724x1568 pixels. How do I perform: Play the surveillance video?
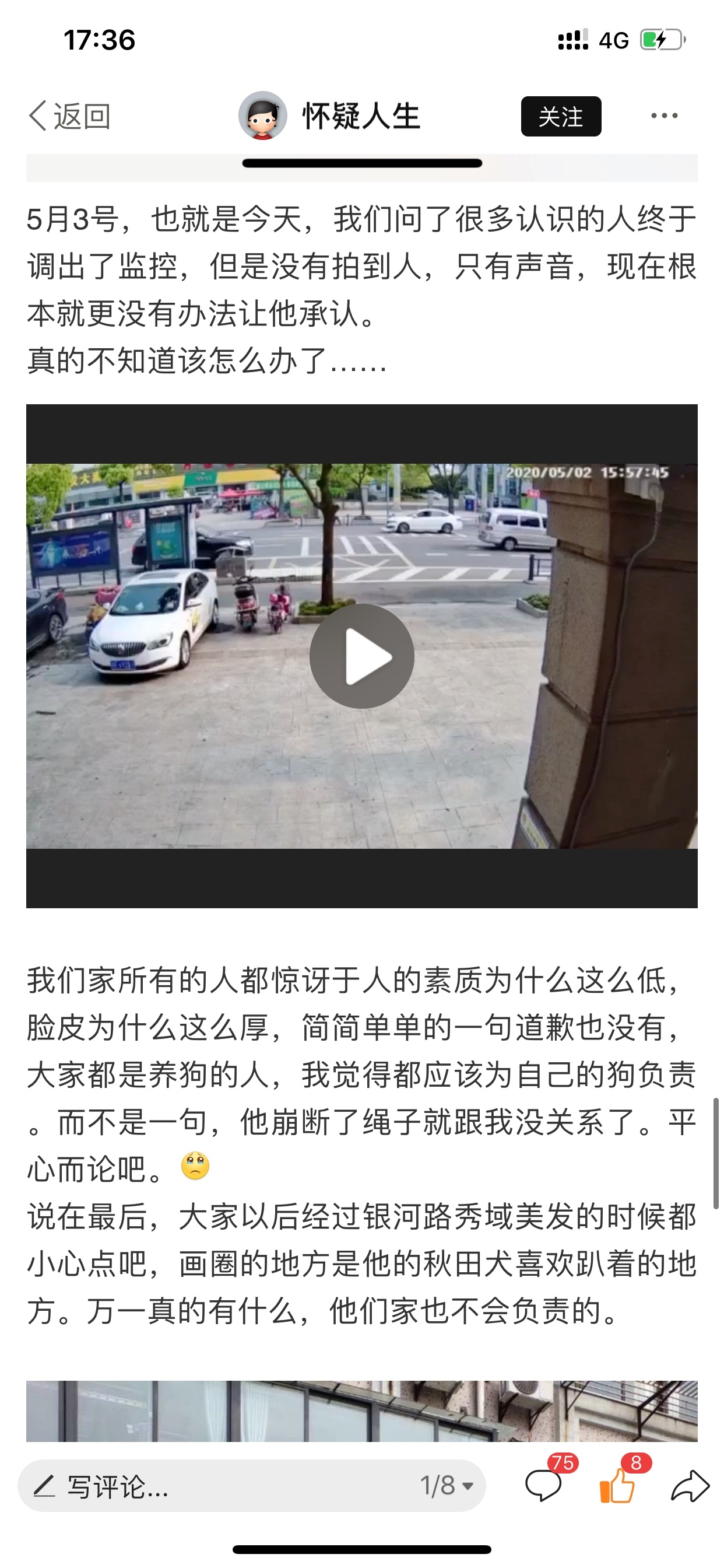pyautogui.click(x=362, y=656)
